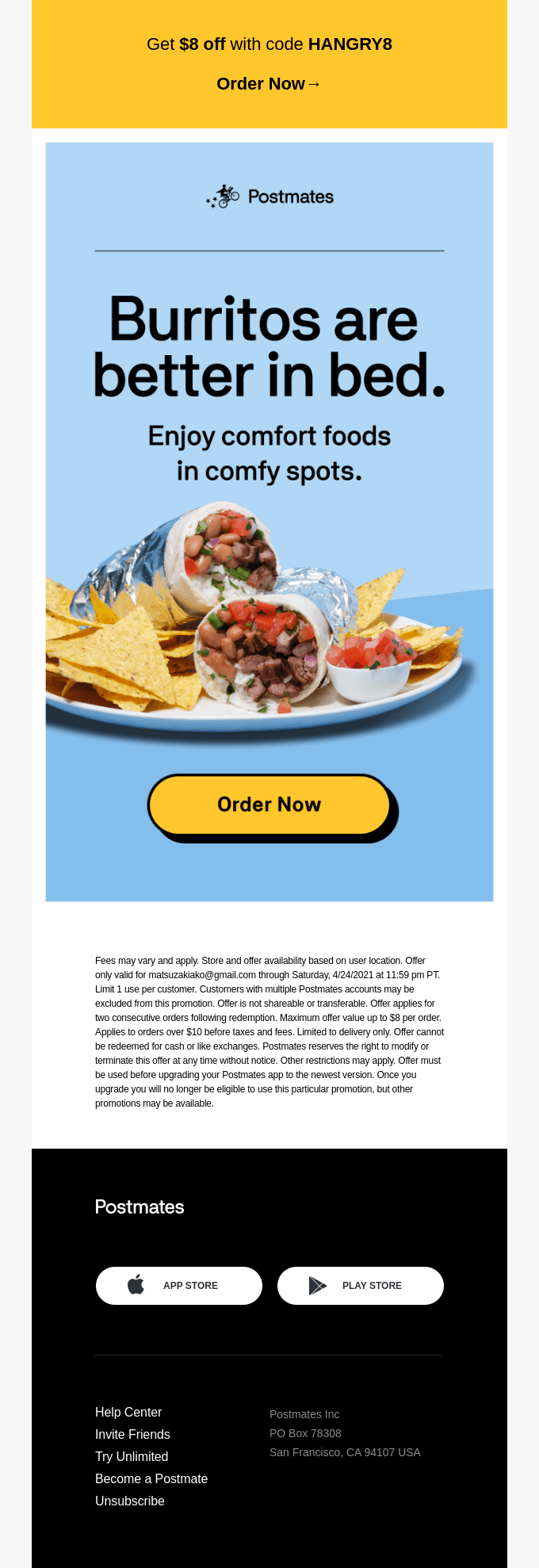Tap Unsubscribe in the footer

pos(130,1501)
